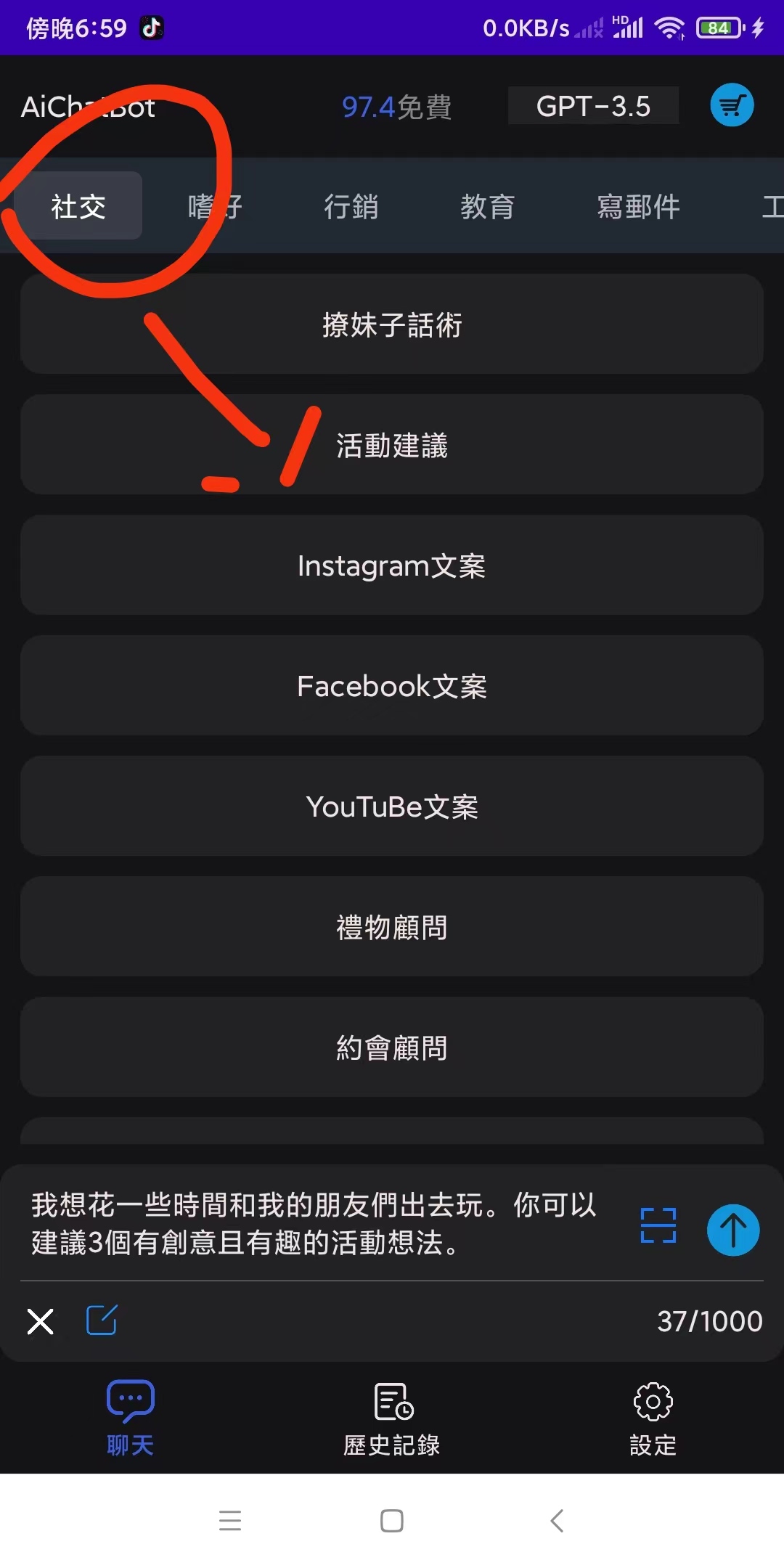The width and height of the screenshot is (784, 1568).
Task: Switch to the 教育 tab
Action: point(487,207)
